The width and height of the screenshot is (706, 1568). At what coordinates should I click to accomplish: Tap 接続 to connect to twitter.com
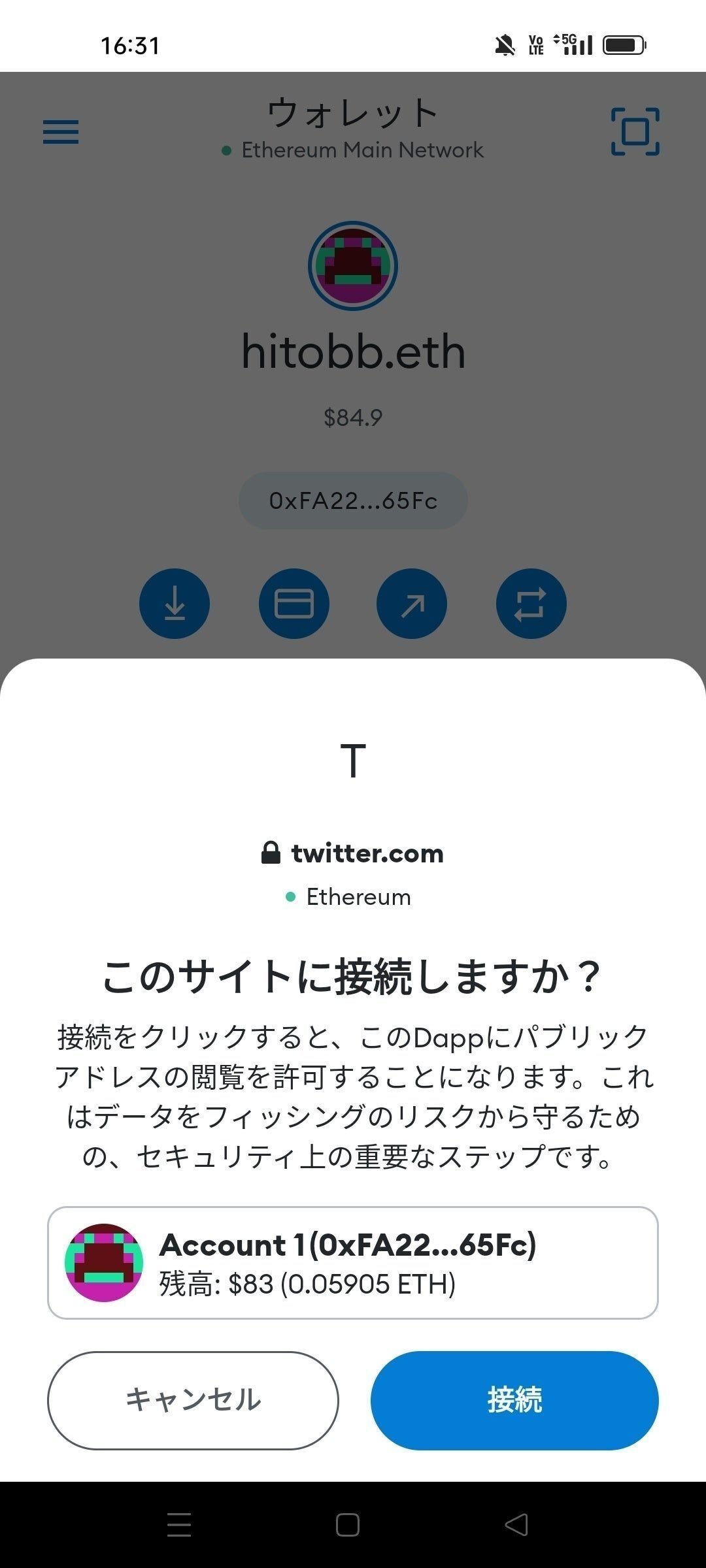coord(514,1400)
